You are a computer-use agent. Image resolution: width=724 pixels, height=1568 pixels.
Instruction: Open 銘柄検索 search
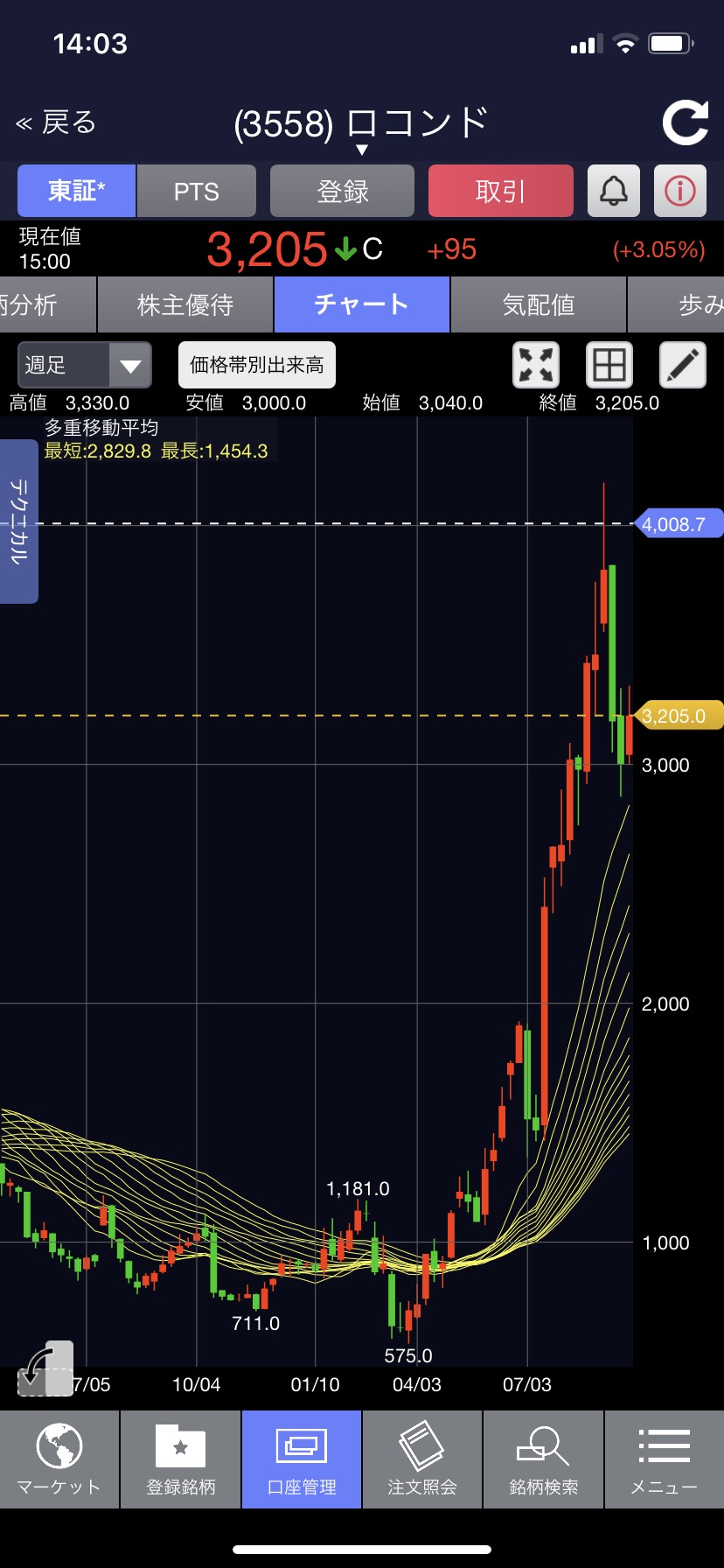point(543,1459)
